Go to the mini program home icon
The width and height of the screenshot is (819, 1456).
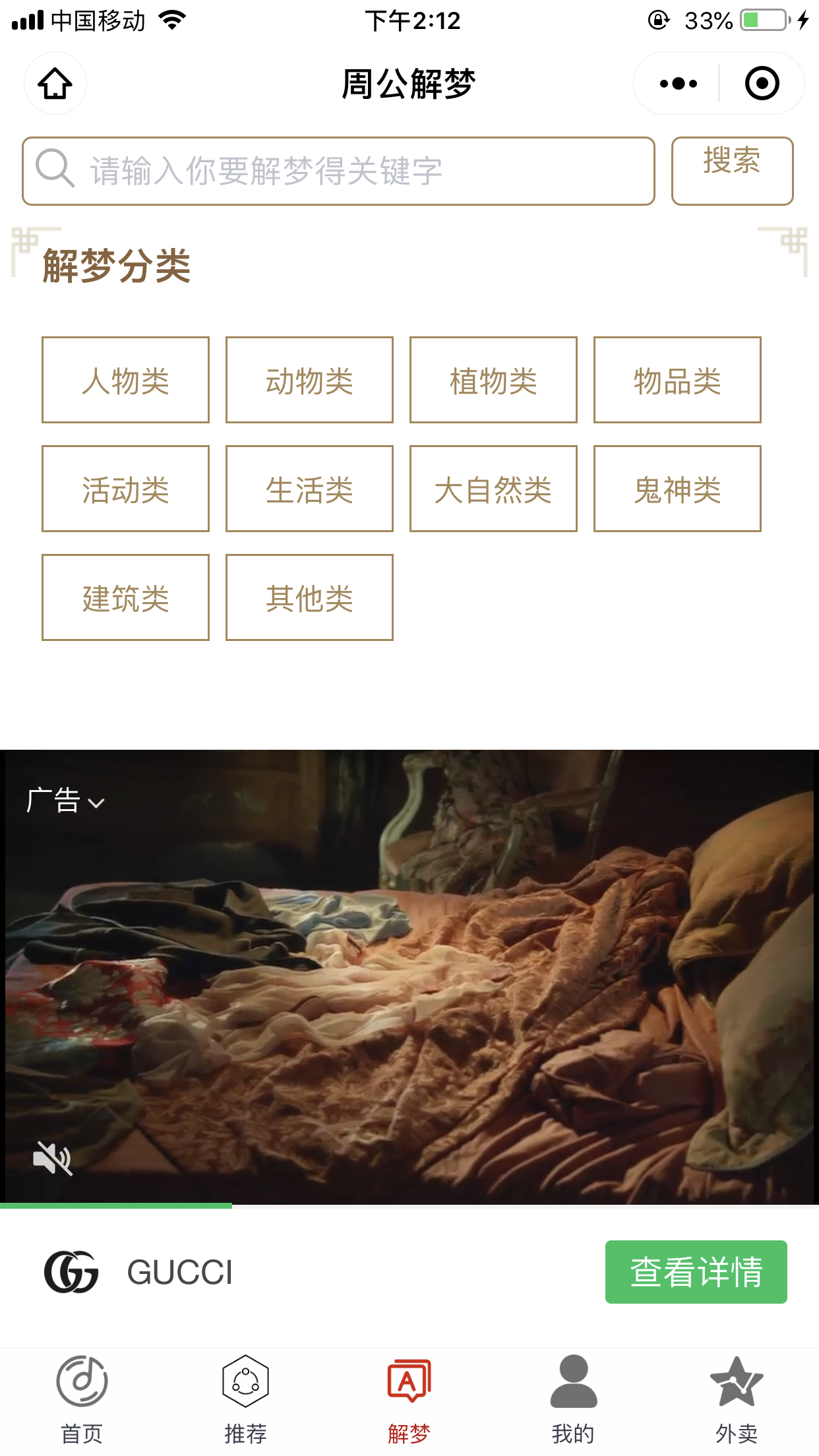tap(55, 84)
